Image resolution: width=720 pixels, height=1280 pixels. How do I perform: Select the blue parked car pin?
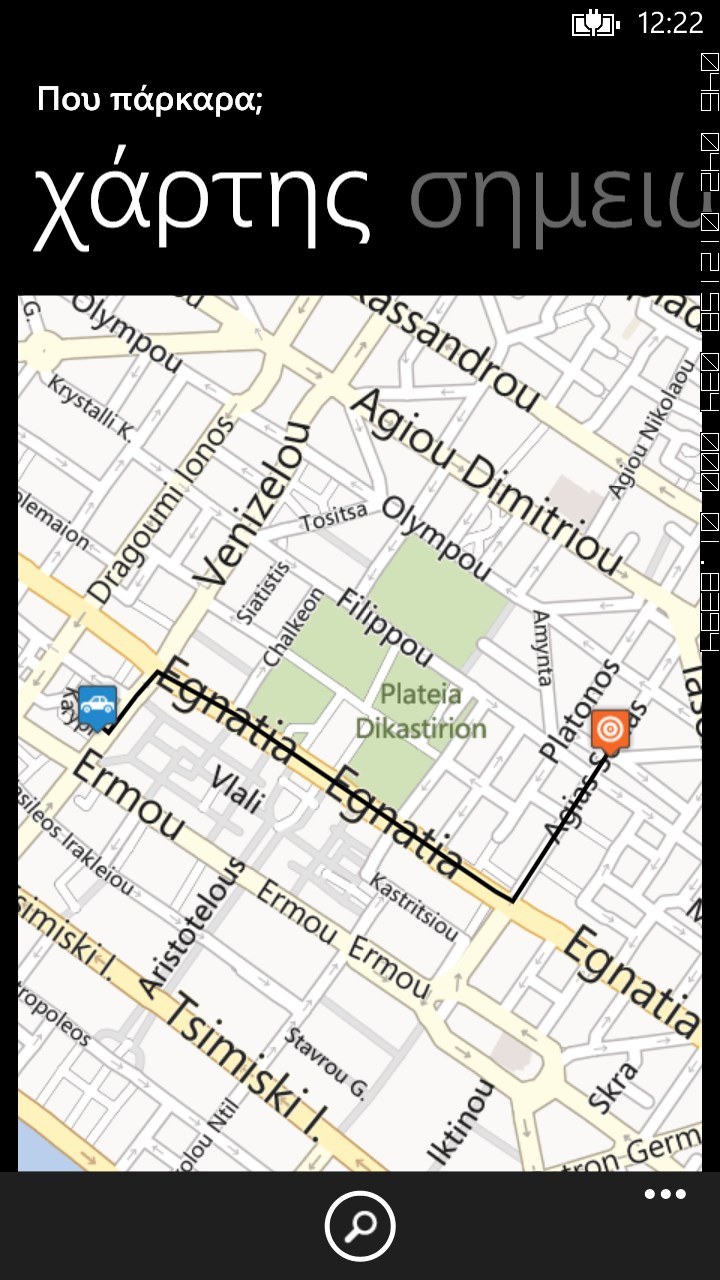(98, 705)
